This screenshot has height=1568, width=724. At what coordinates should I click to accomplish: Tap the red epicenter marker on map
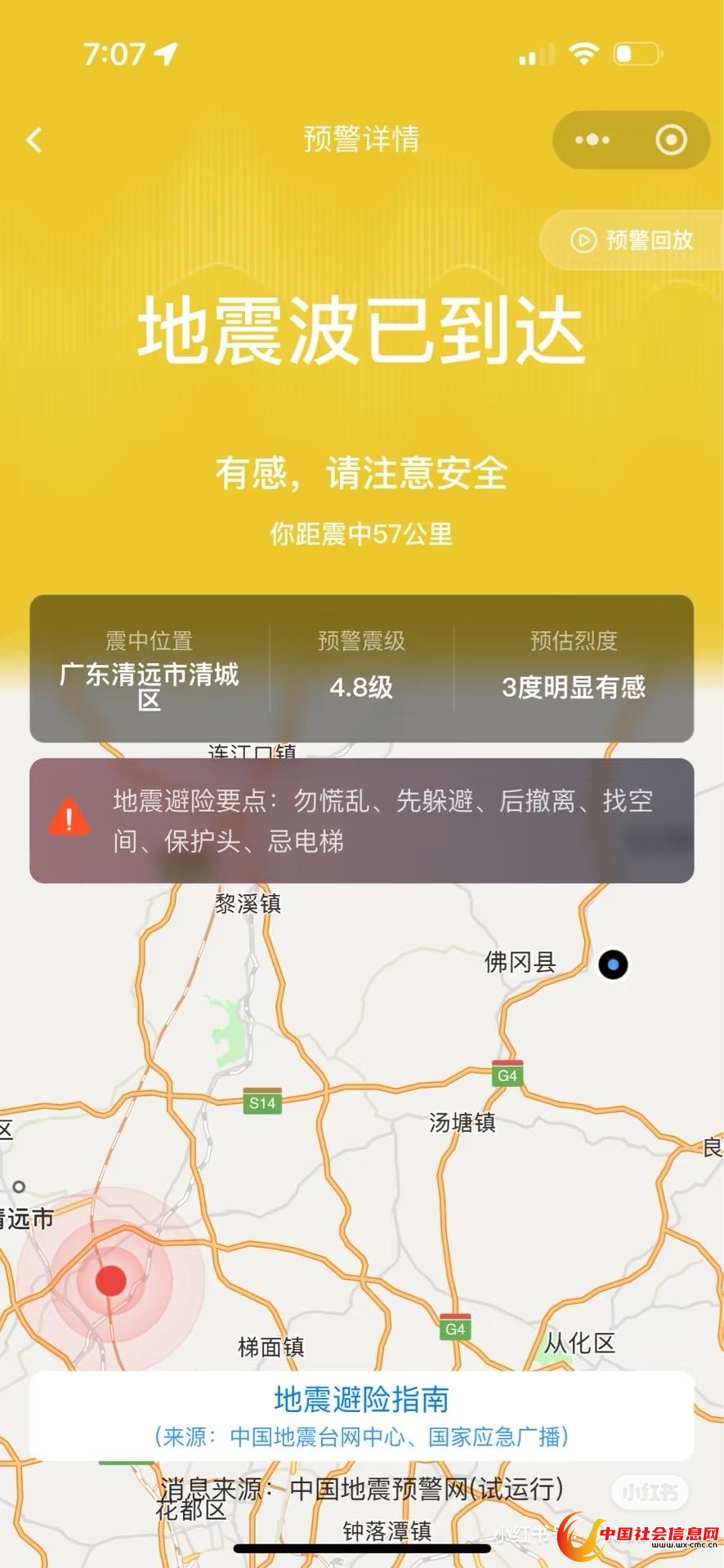pyautogui.click(x=111, y=1281)
